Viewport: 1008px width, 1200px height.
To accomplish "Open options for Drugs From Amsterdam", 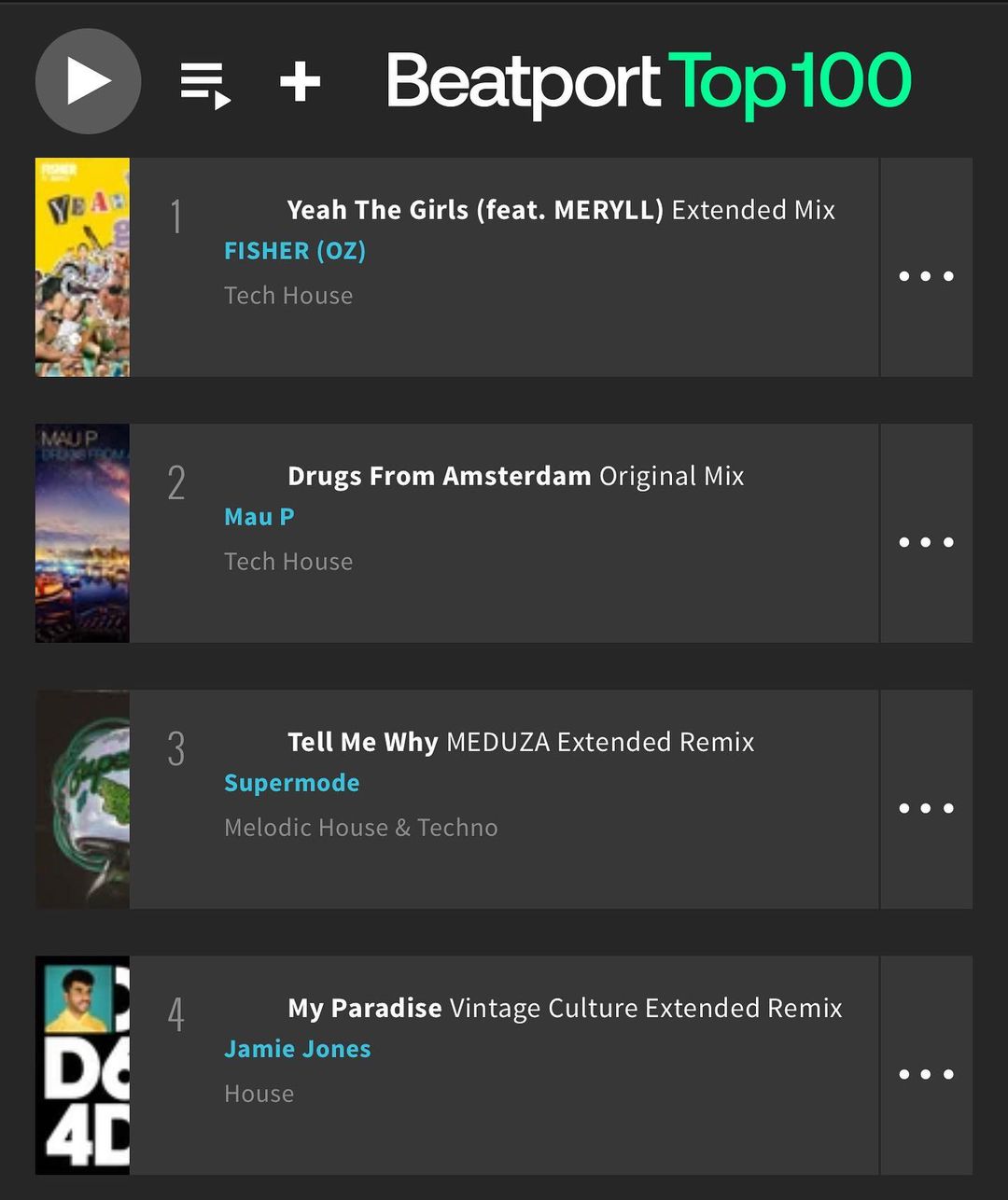I will [x=925, y=542].
